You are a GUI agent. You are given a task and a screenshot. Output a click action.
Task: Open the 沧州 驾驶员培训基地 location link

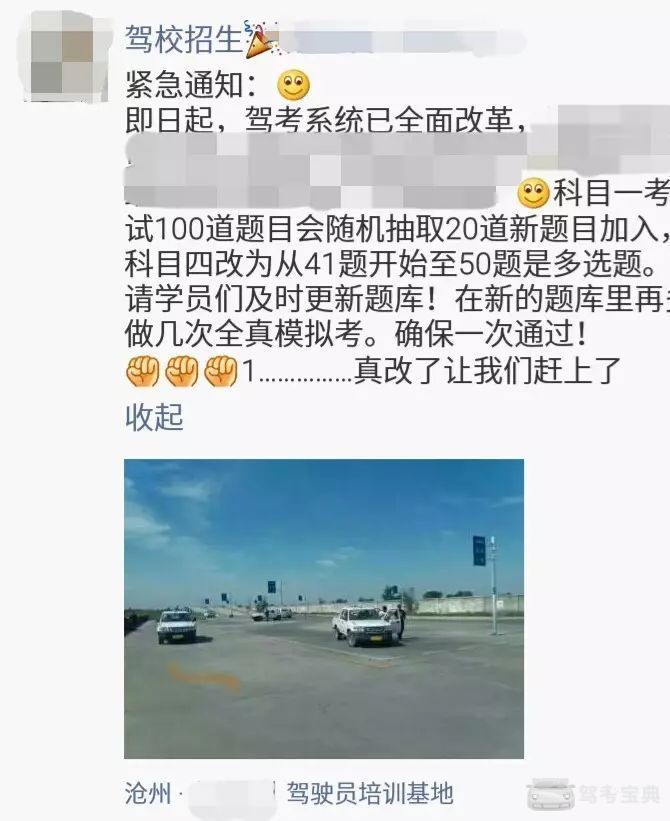(289, 794)
